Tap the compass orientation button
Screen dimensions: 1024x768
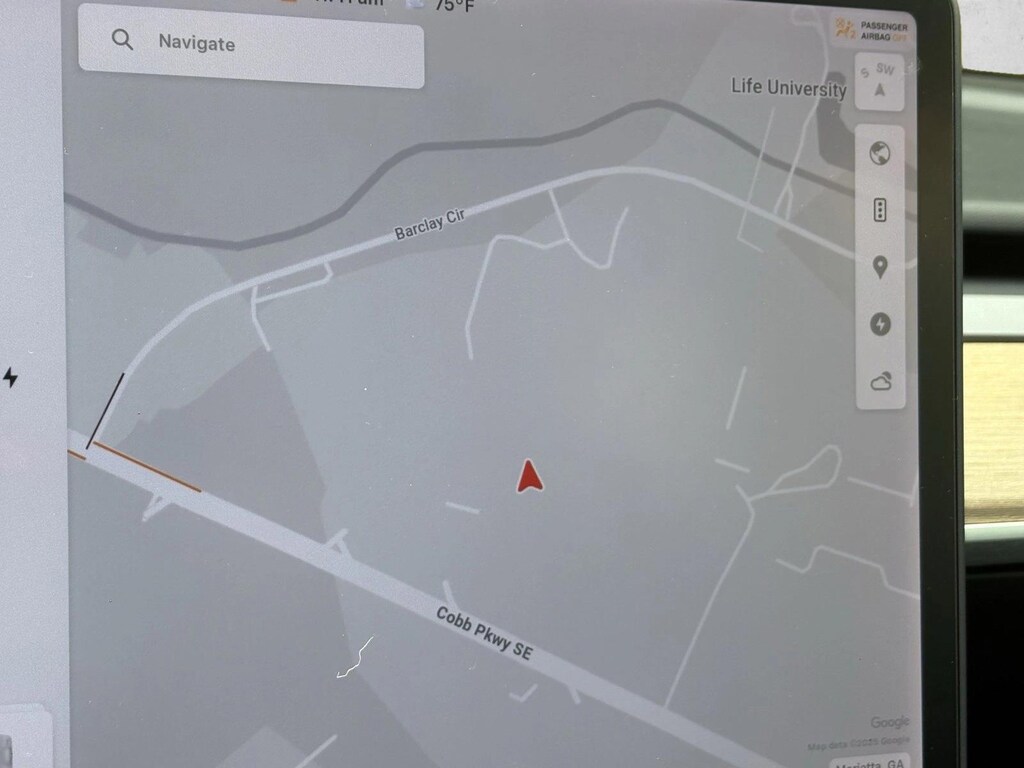pos(881,81)
